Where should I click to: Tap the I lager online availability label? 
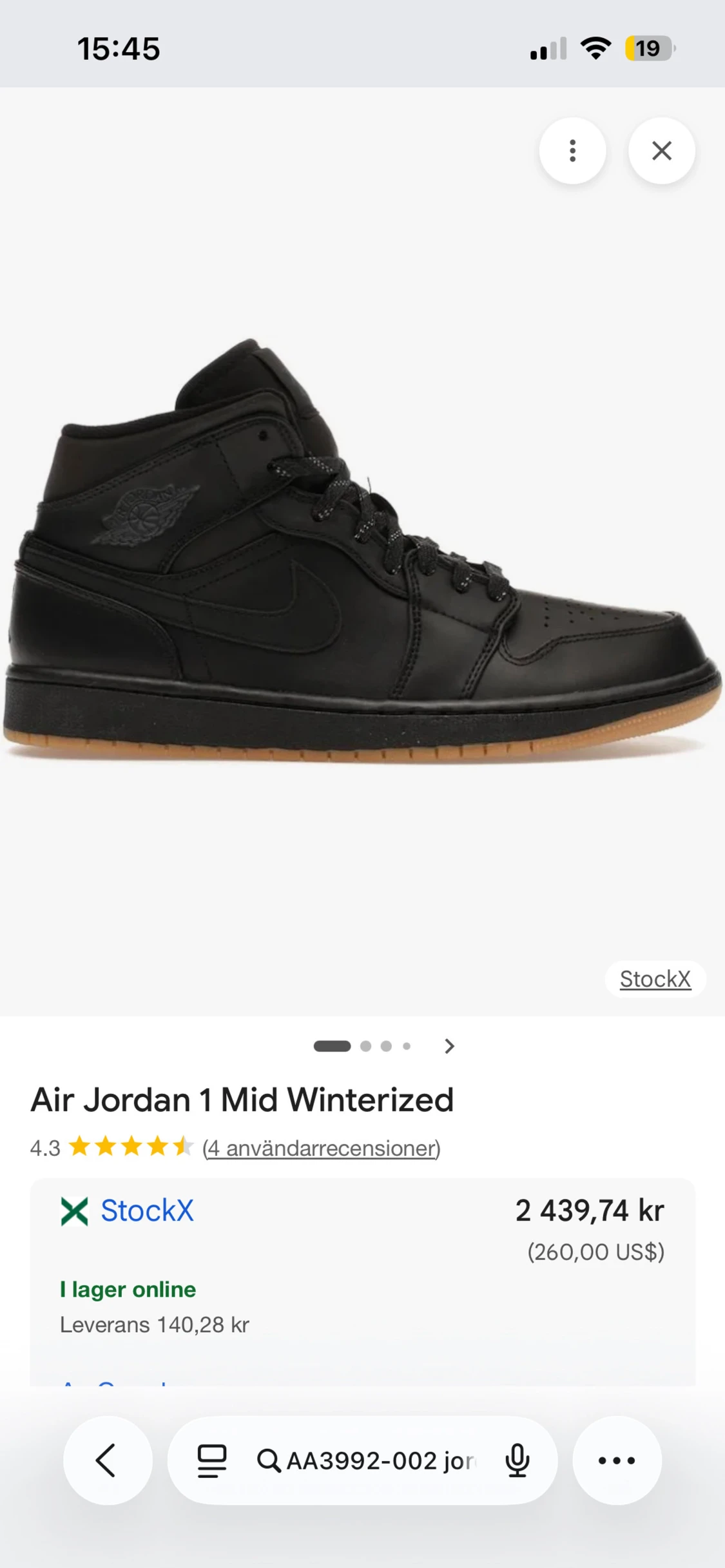click(x=128, y=1290)
